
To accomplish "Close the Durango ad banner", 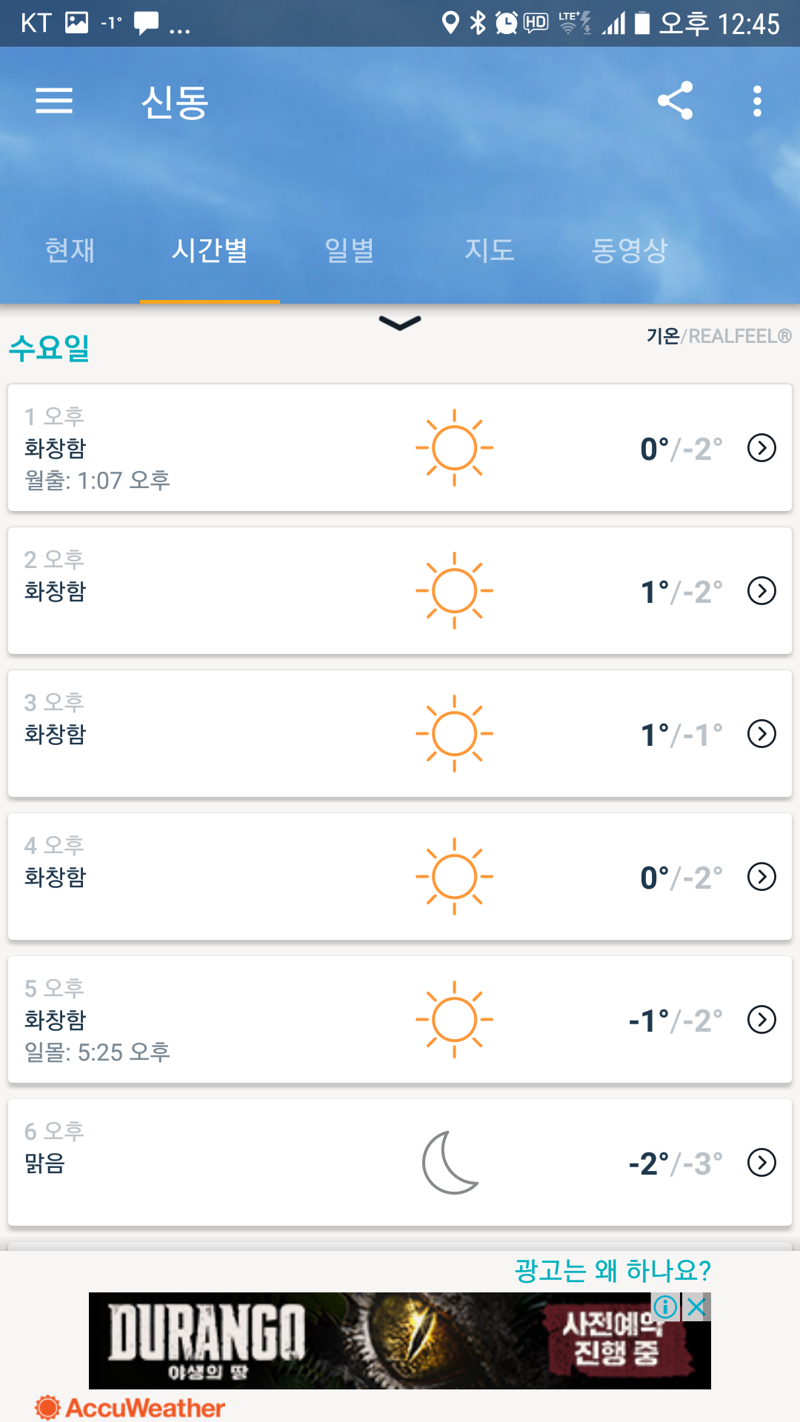I will pyautogui.click(x=697, y=1306).
